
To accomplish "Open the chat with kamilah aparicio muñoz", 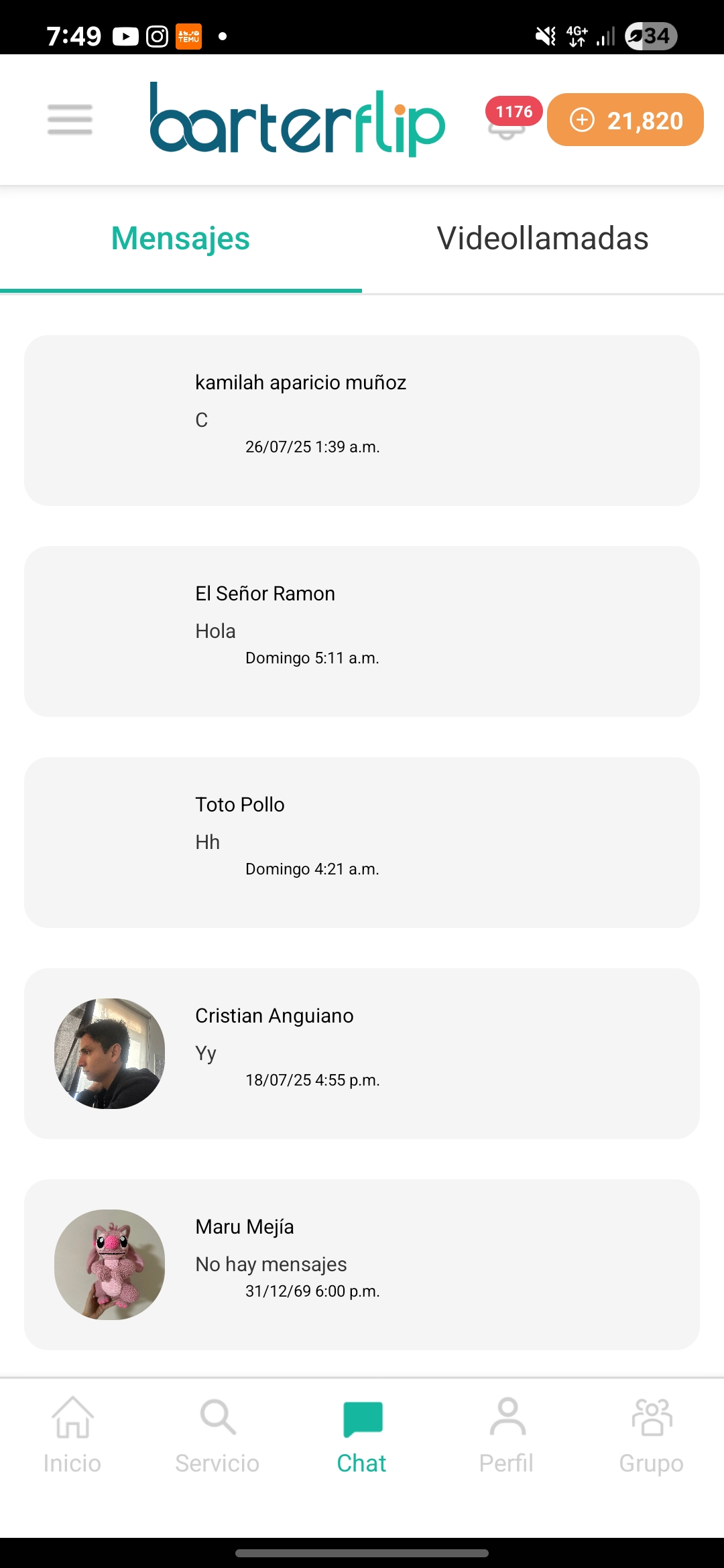I will (x=362, y=420).
